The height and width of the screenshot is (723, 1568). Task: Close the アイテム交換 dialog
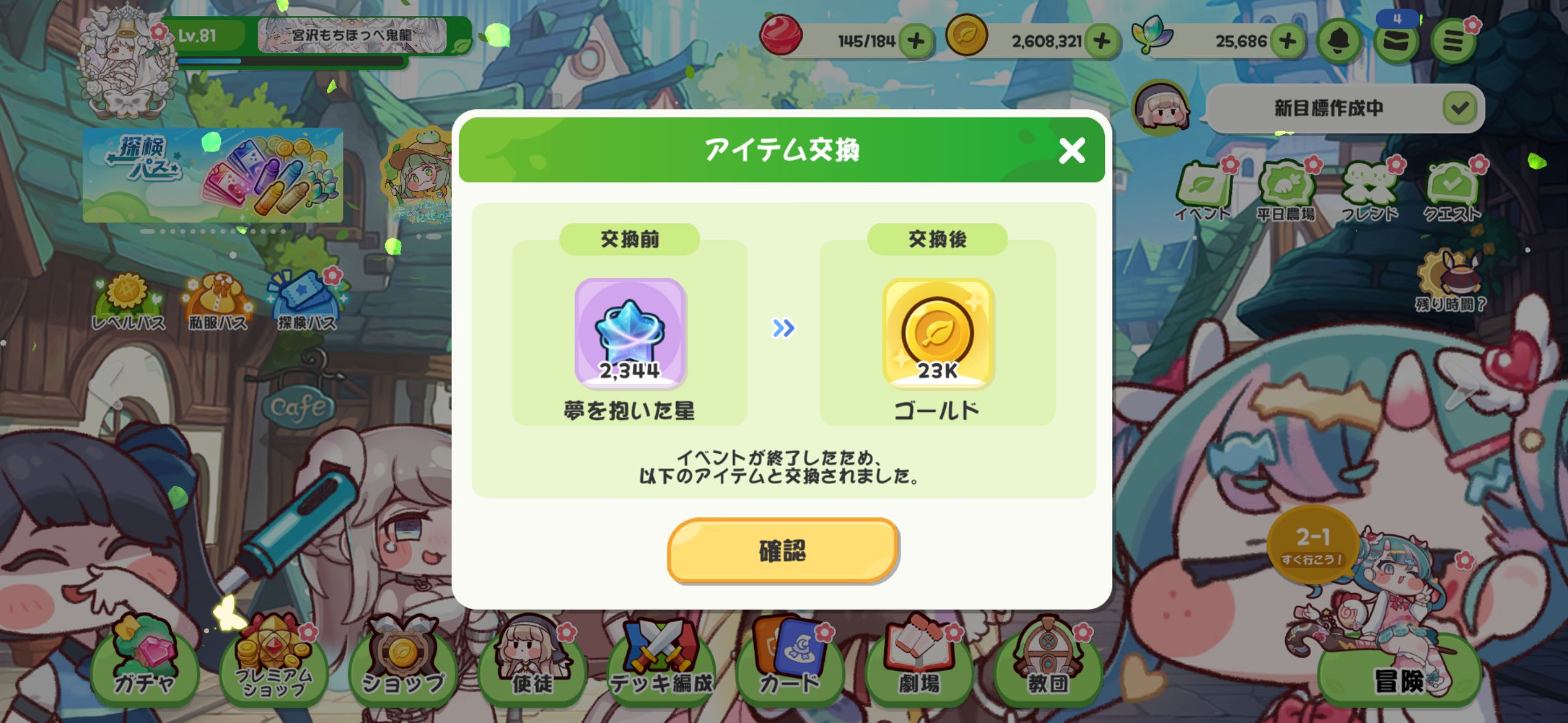click(x=1071, y=150)
